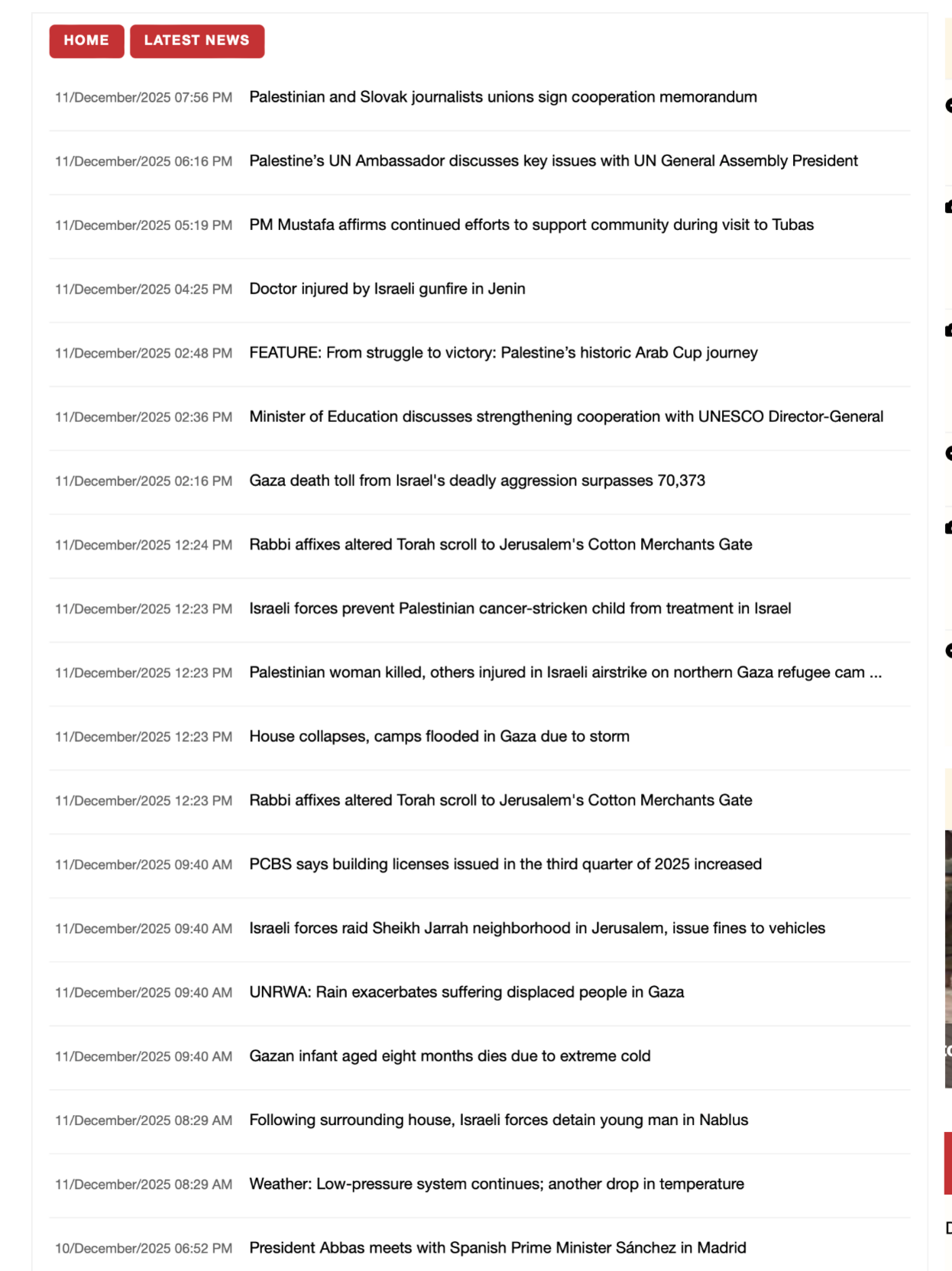
Task: Read Gazan infant dies due to cold
Action: point(449,1056)
